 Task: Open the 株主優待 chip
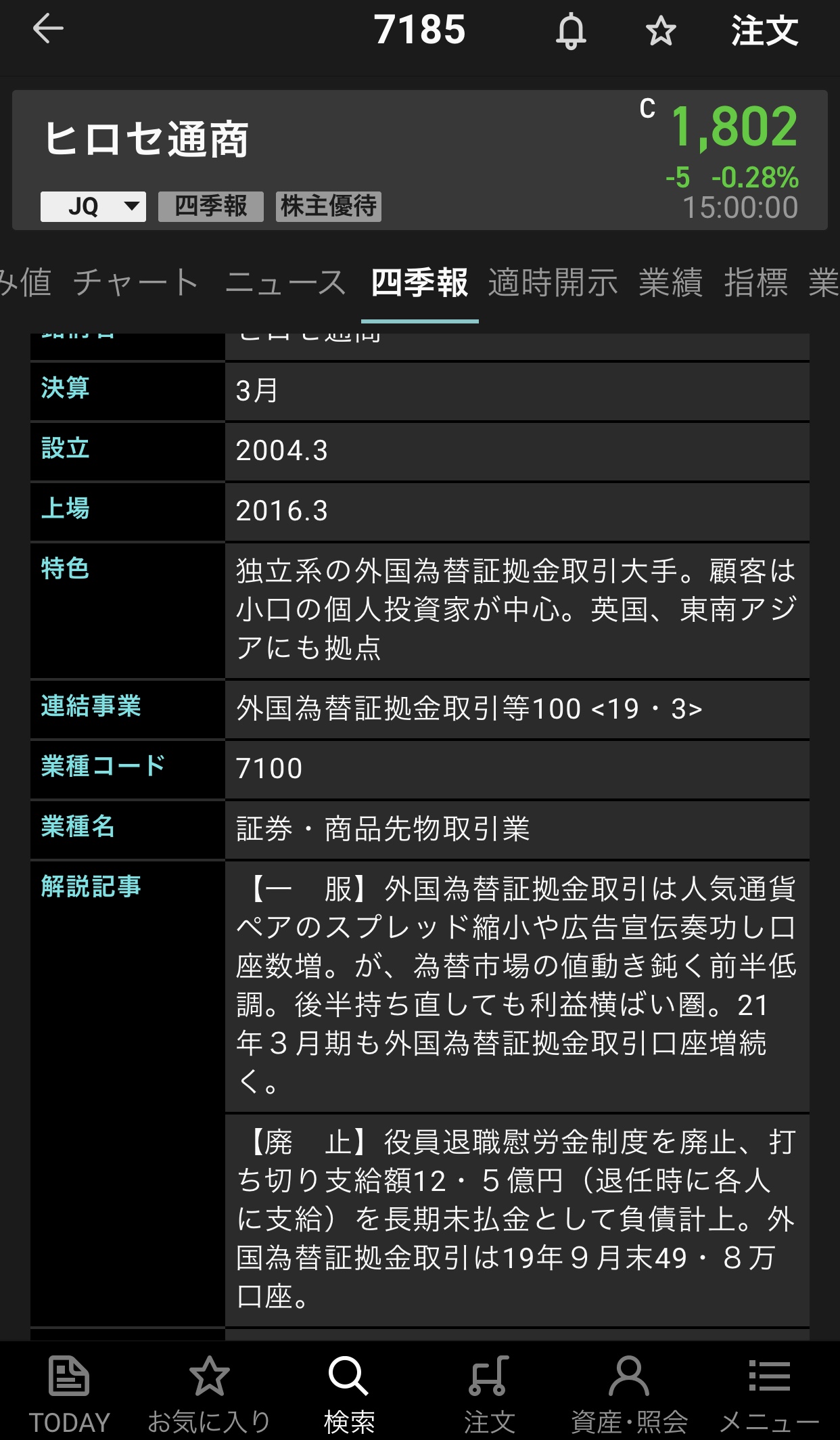[329, 206]
